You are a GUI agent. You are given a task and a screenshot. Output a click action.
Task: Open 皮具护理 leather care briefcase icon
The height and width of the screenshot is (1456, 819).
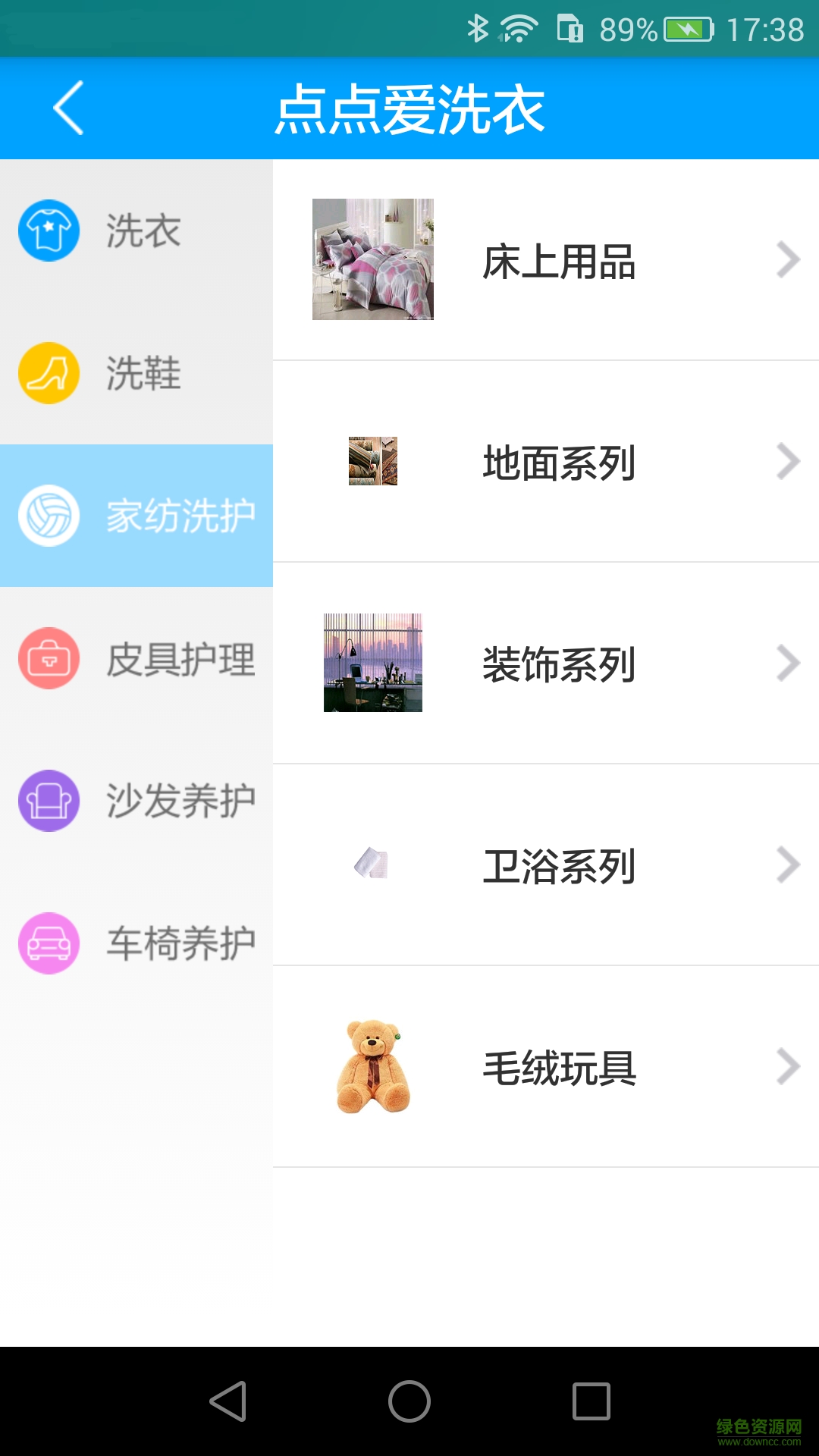49,658
